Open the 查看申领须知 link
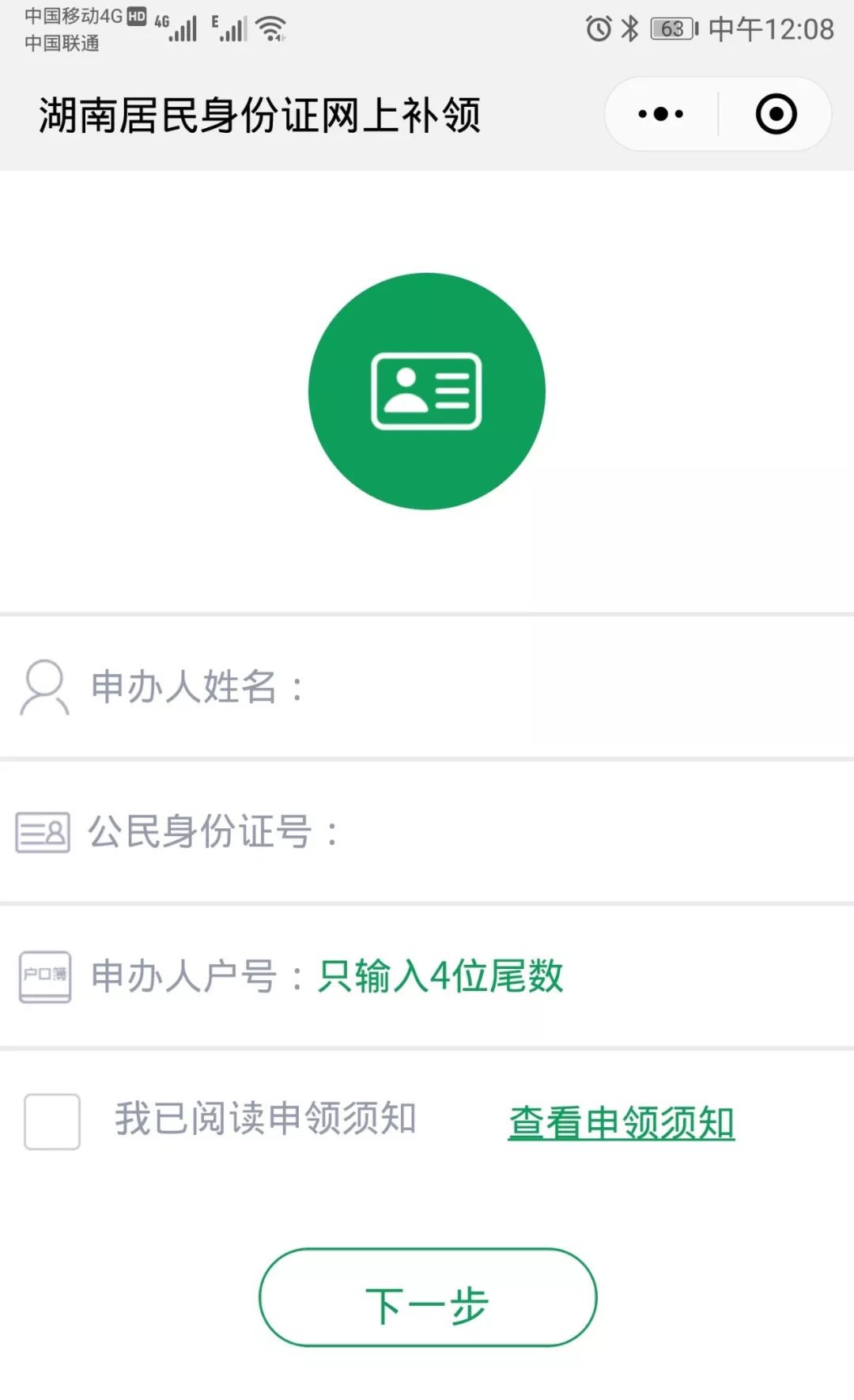Image resolution: width=854 pixels, height=1400 pixels. pos(622,1122)
